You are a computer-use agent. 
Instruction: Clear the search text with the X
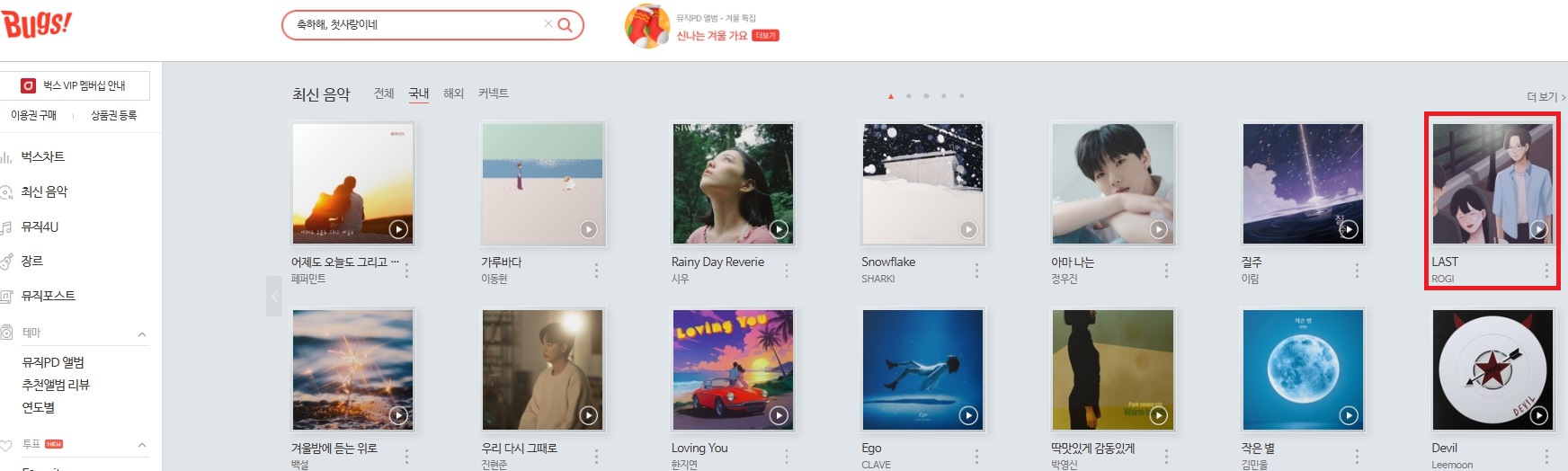[548, 24]
